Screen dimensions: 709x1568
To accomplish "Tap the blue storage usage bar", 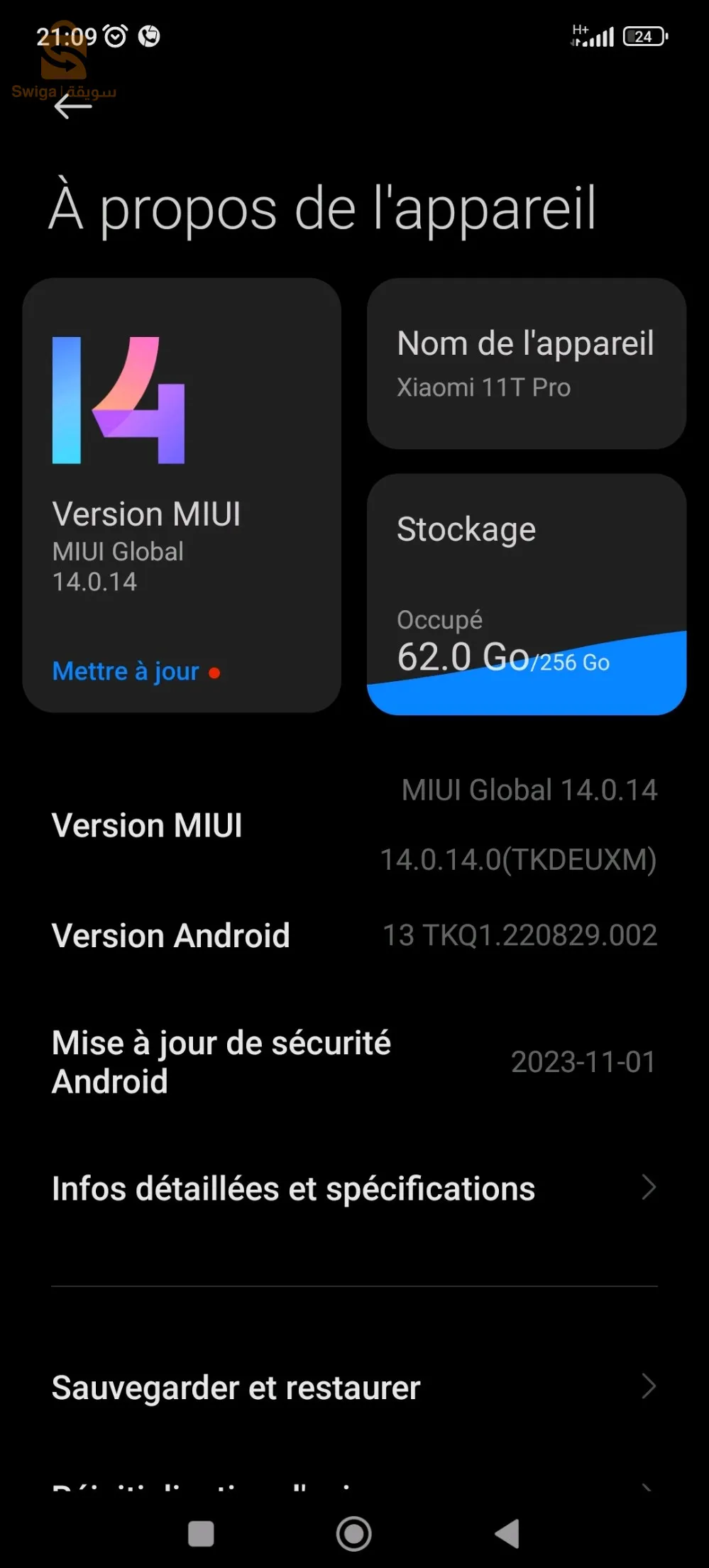I will pos(526,692).
